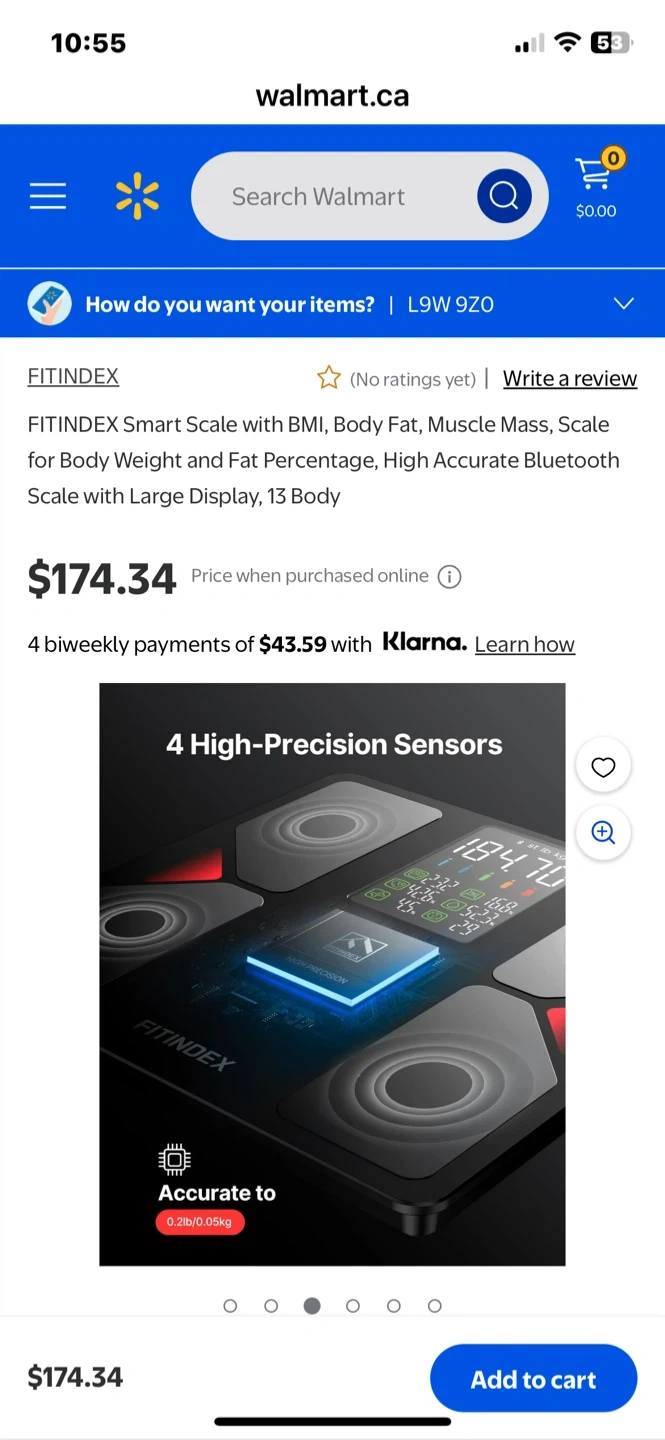This screenshot has height=1440, width=665.
Task: Open the hamburger menu
Action: 47,196
